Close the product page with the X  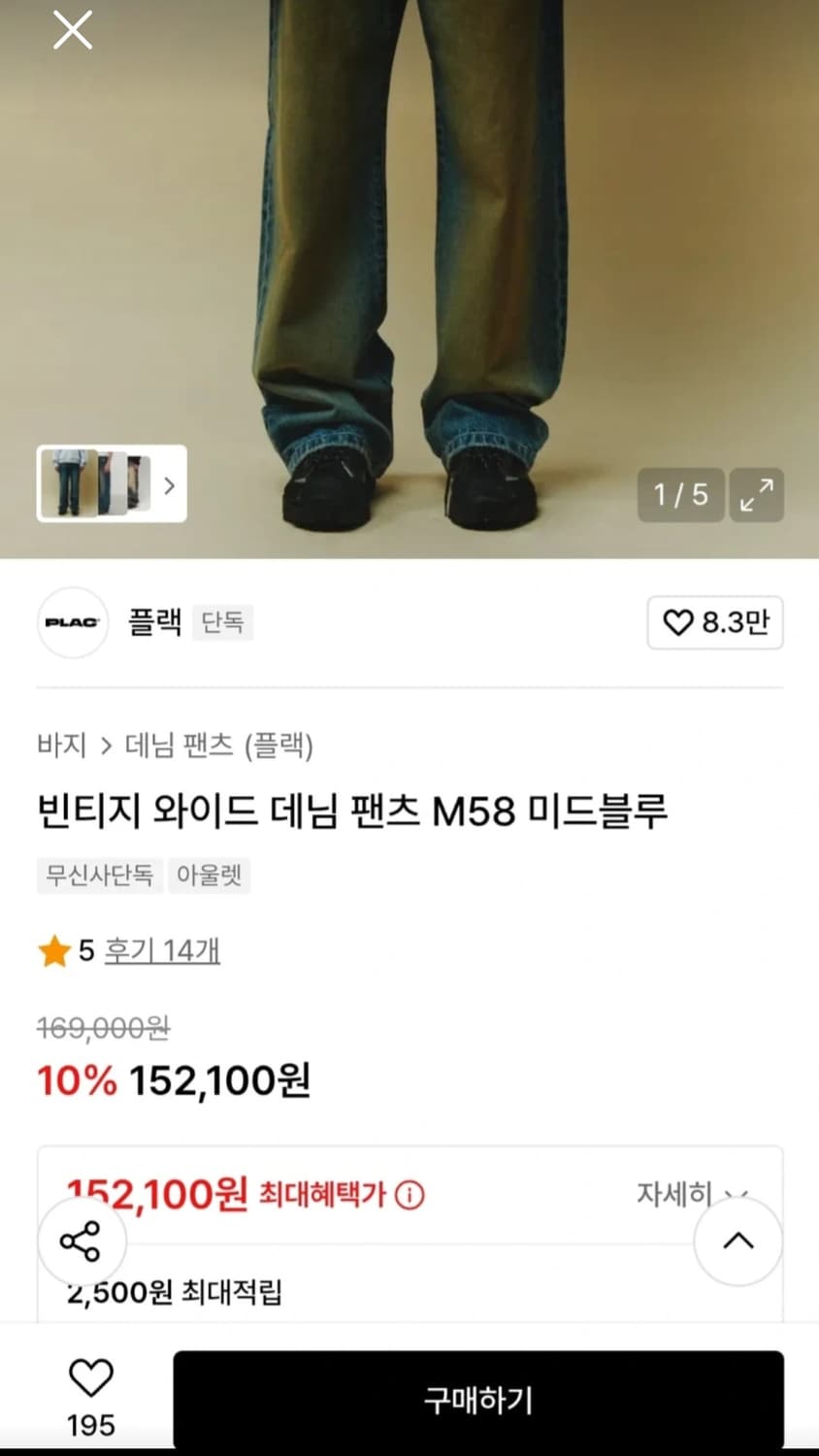tap(72, 30)
